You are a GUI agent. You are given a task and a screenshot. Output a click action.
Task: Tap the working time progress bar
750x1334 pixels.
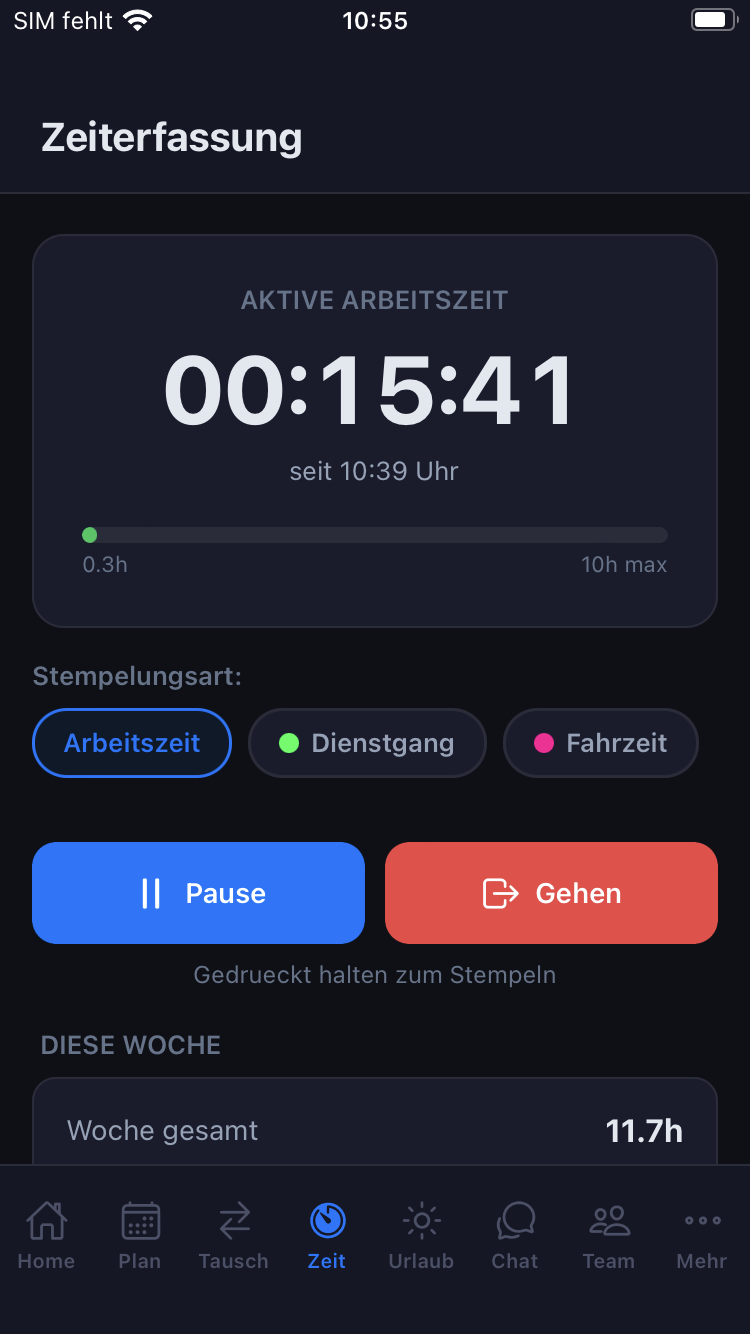point(375,534)
